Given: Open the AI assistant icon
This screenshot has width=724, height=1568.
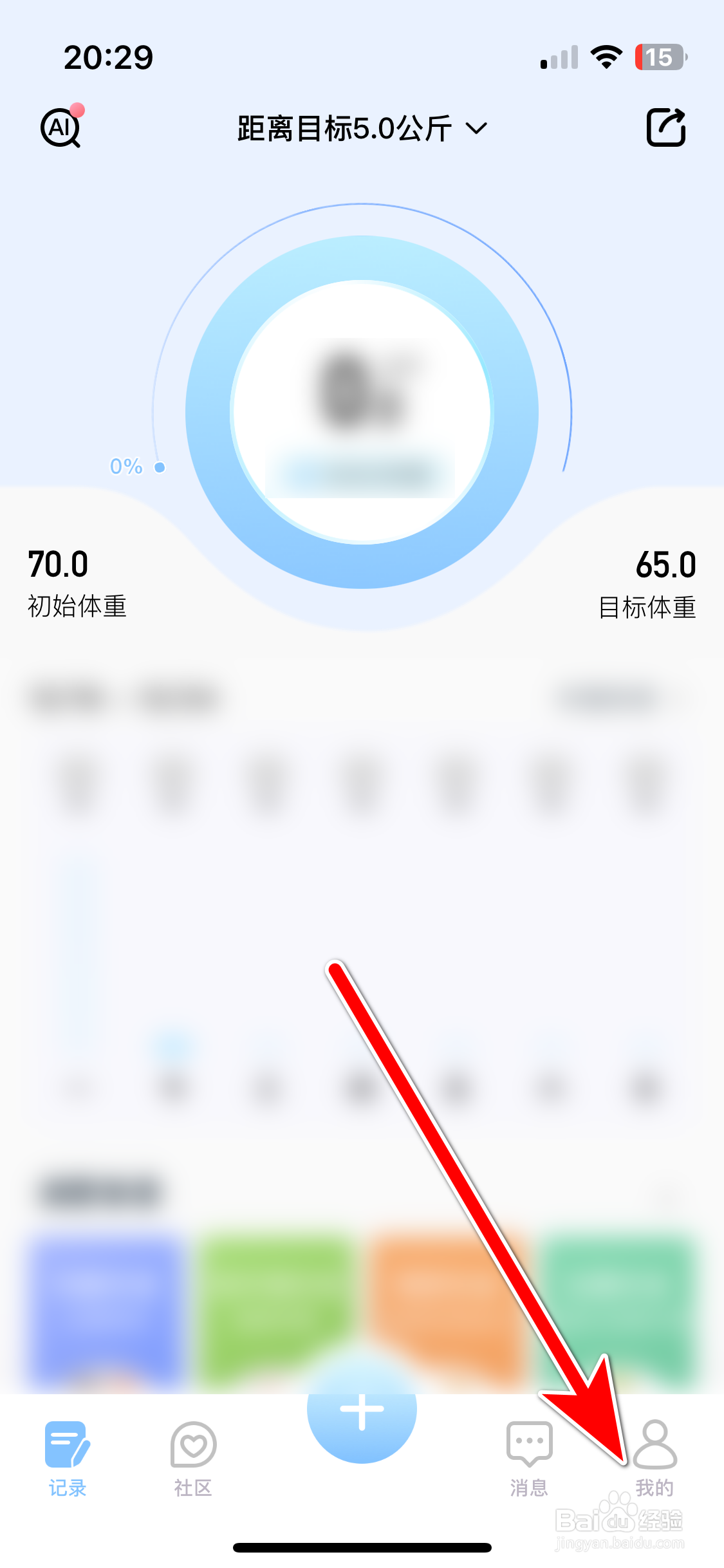Looking at the screenshot, I should (x=61, y=127).
